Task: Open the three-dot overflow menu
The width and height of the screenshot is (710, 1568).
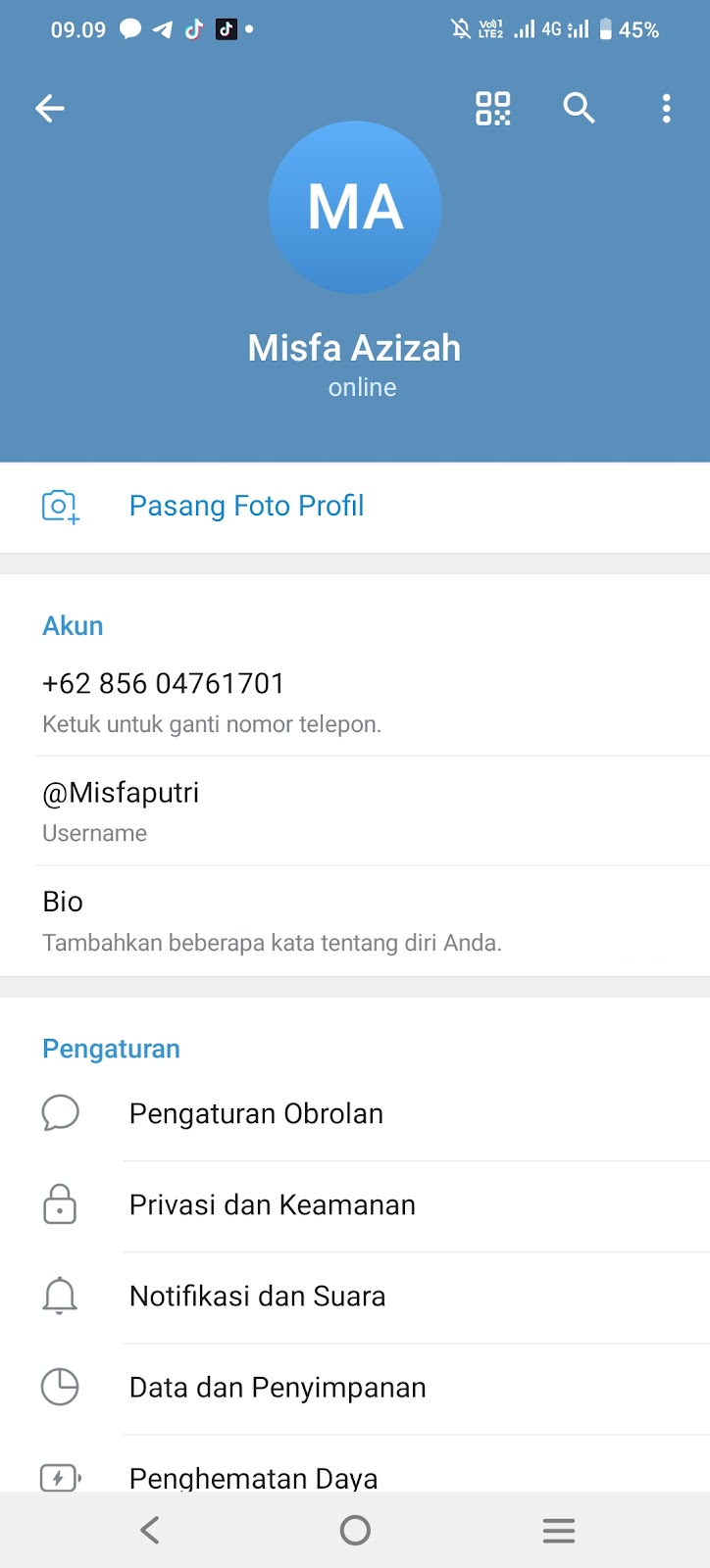Action: [x=666, y=109]
